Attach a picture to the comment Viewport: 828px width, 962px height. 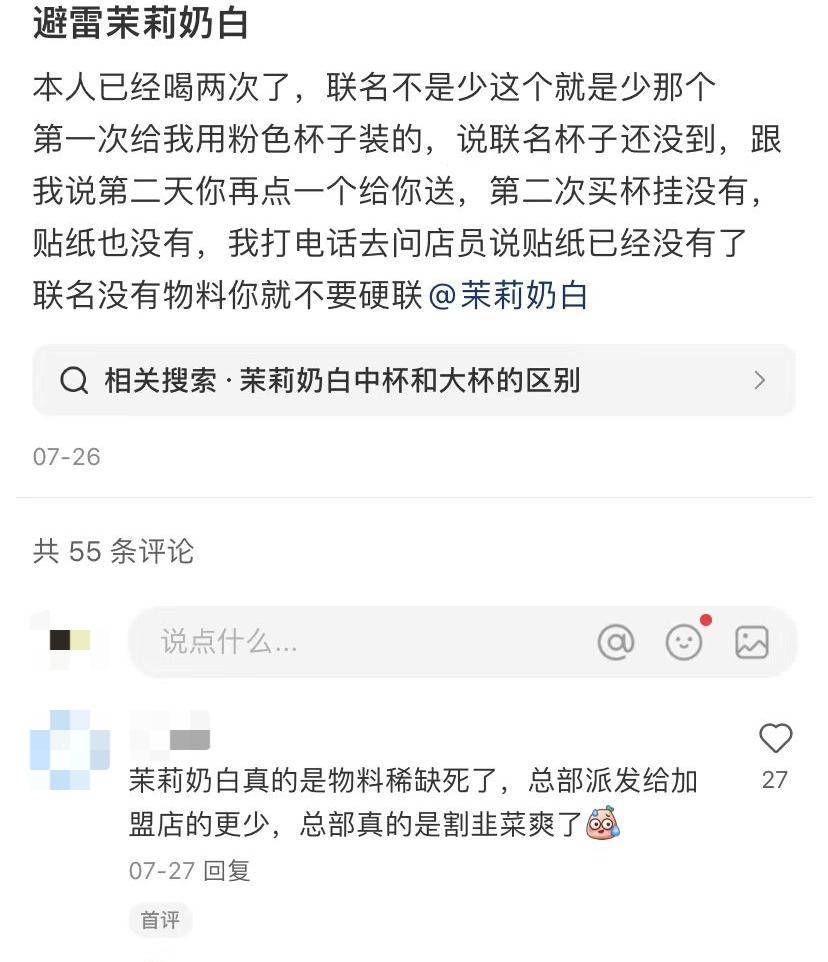tap(752, 642)
